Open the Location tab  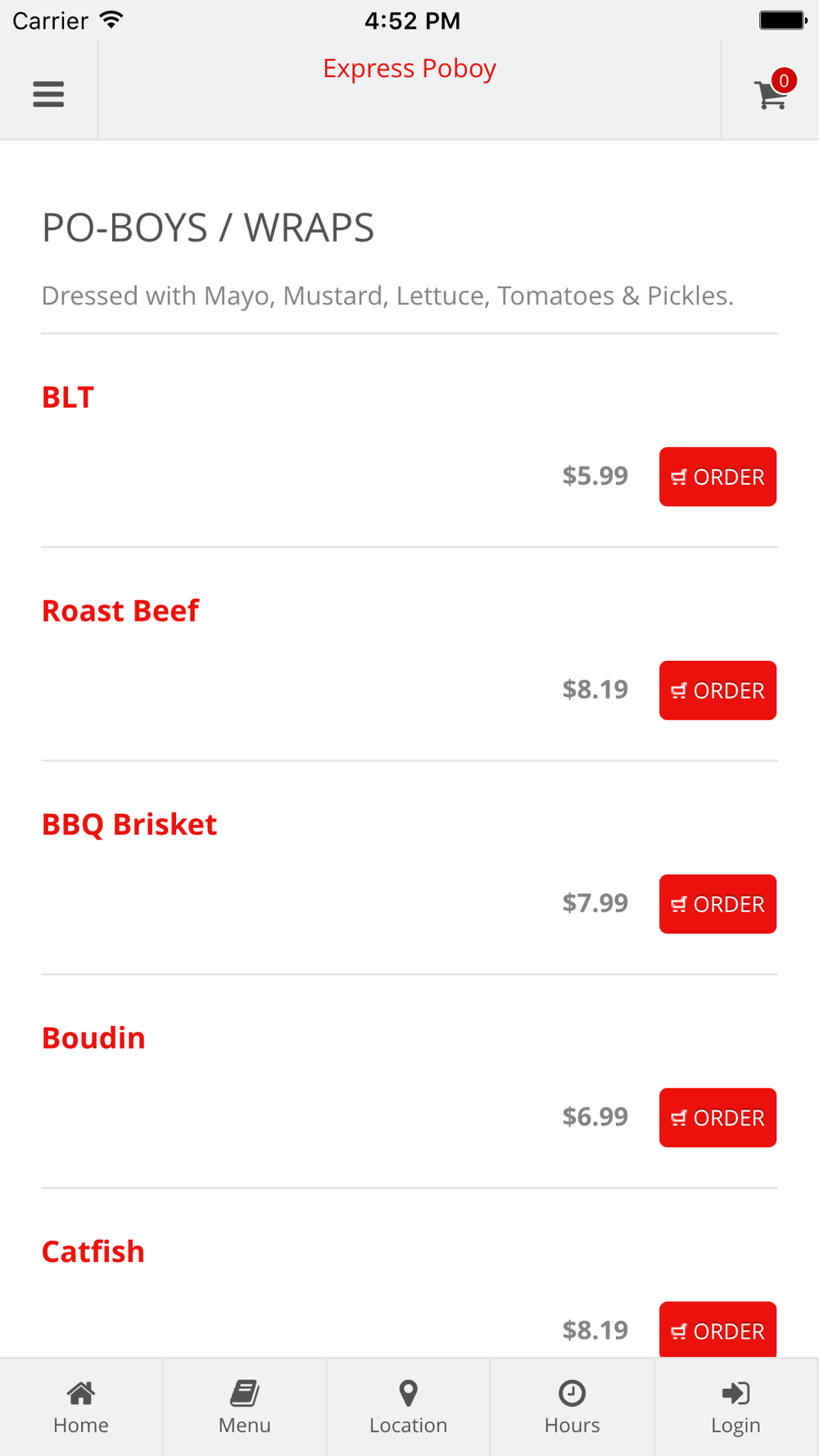point(409,1407)
